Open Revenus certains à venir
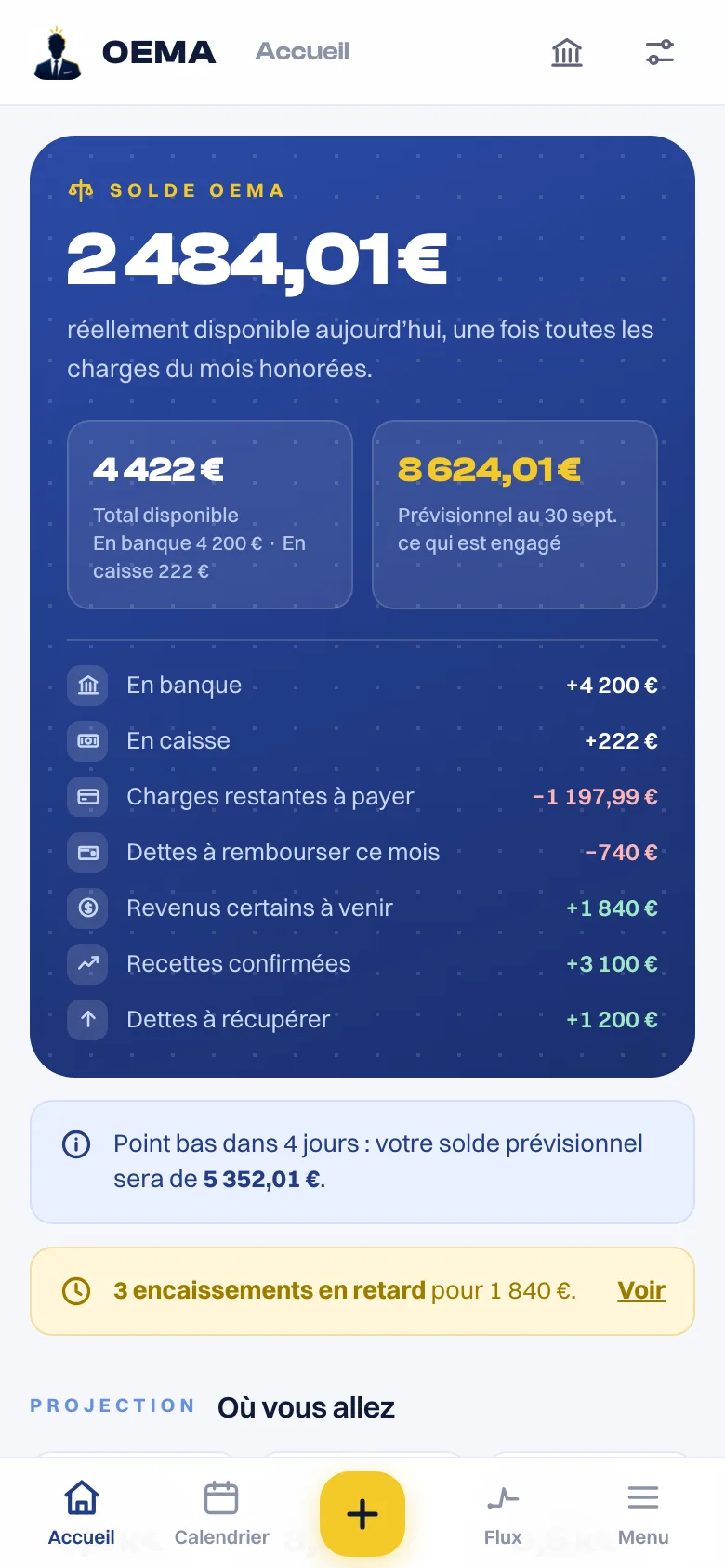 362,908
